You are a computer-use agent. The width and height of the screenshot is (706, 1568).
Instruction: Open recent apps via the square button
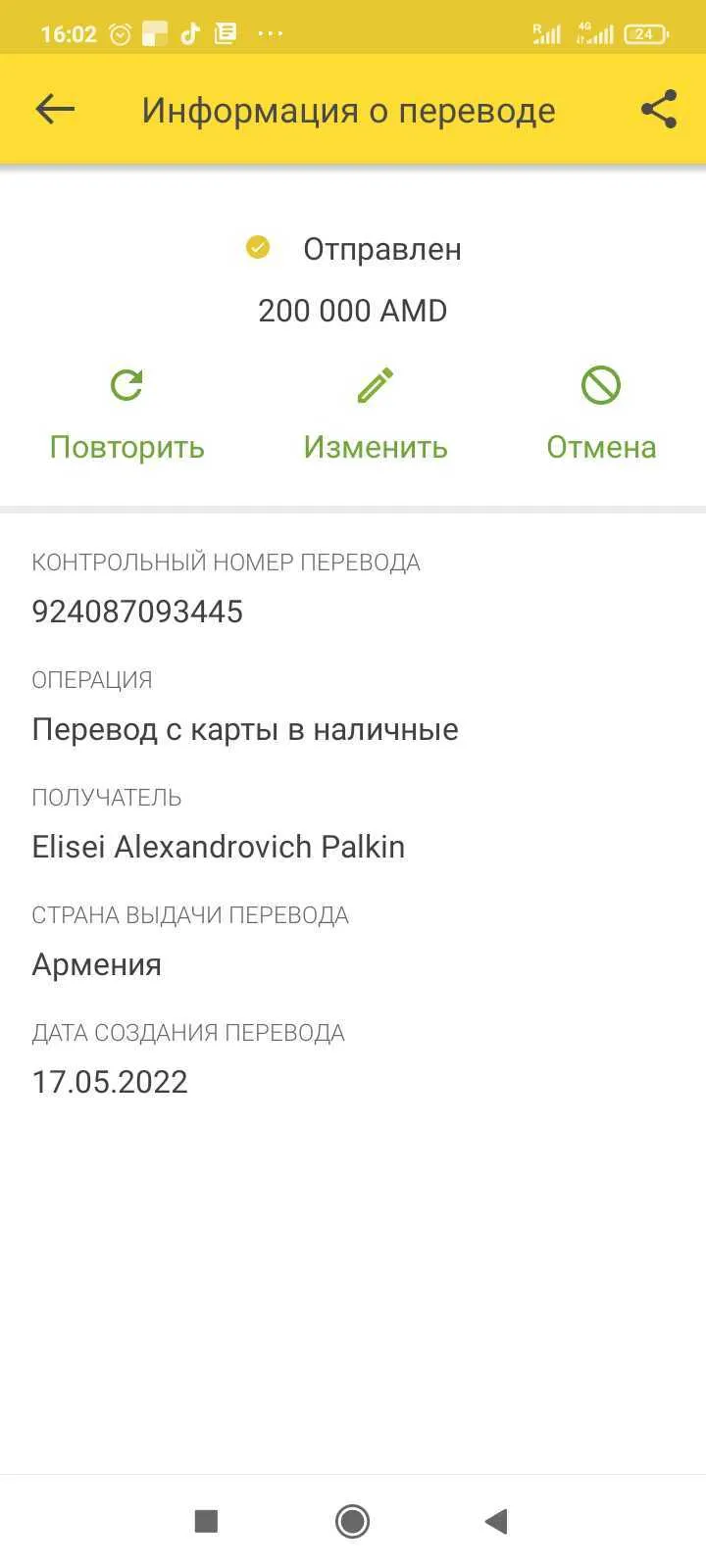click(206, 1521)
